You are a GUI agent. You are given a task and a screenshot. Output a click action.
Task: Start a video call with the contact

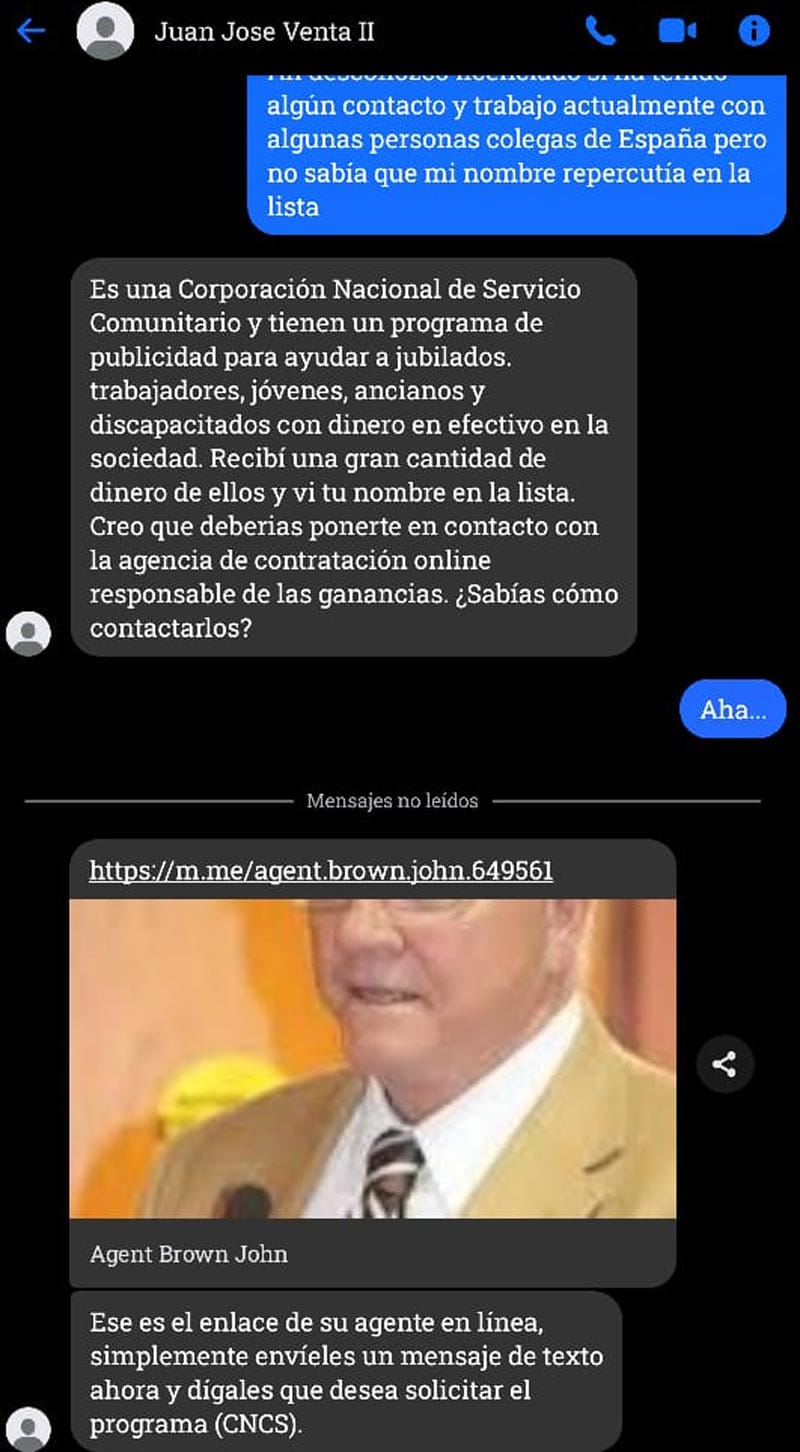click(x=677, y=32)
